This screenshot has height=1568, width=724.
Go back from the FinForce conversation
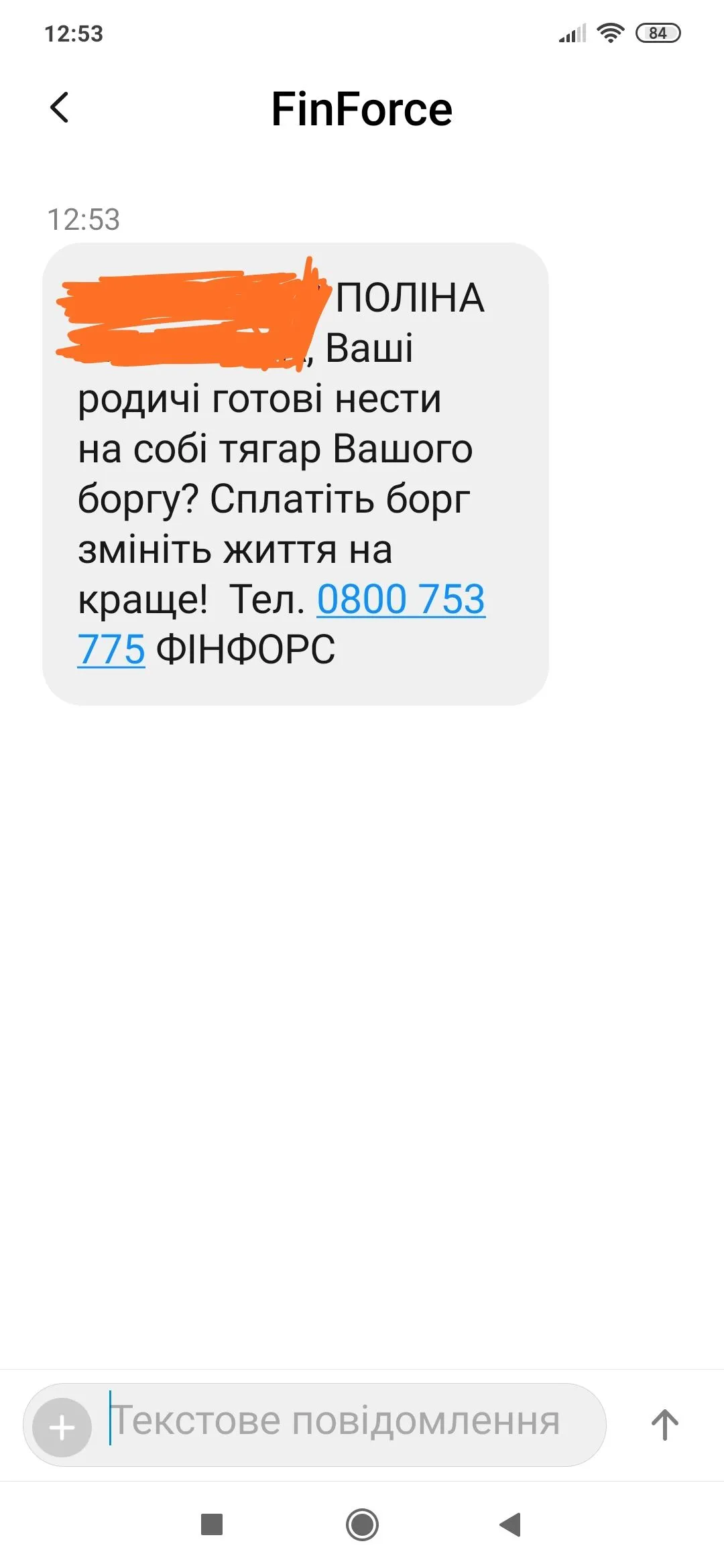click(60, 108)
